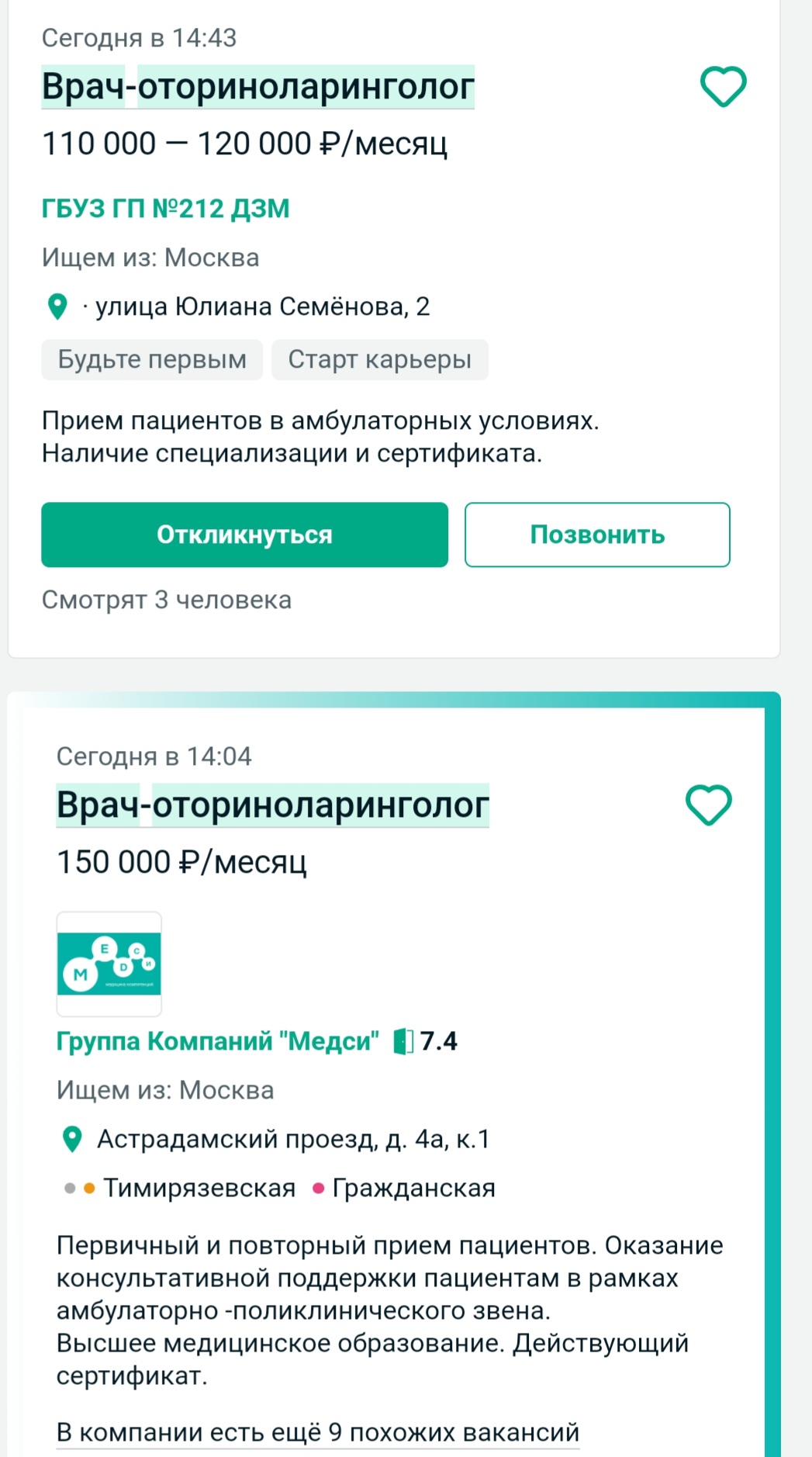Viewport: 812px width, 1457px height.
Task: Save the 110 000 – 120 000 ₽ vacancy to favorites
Action: coord(723,86)
